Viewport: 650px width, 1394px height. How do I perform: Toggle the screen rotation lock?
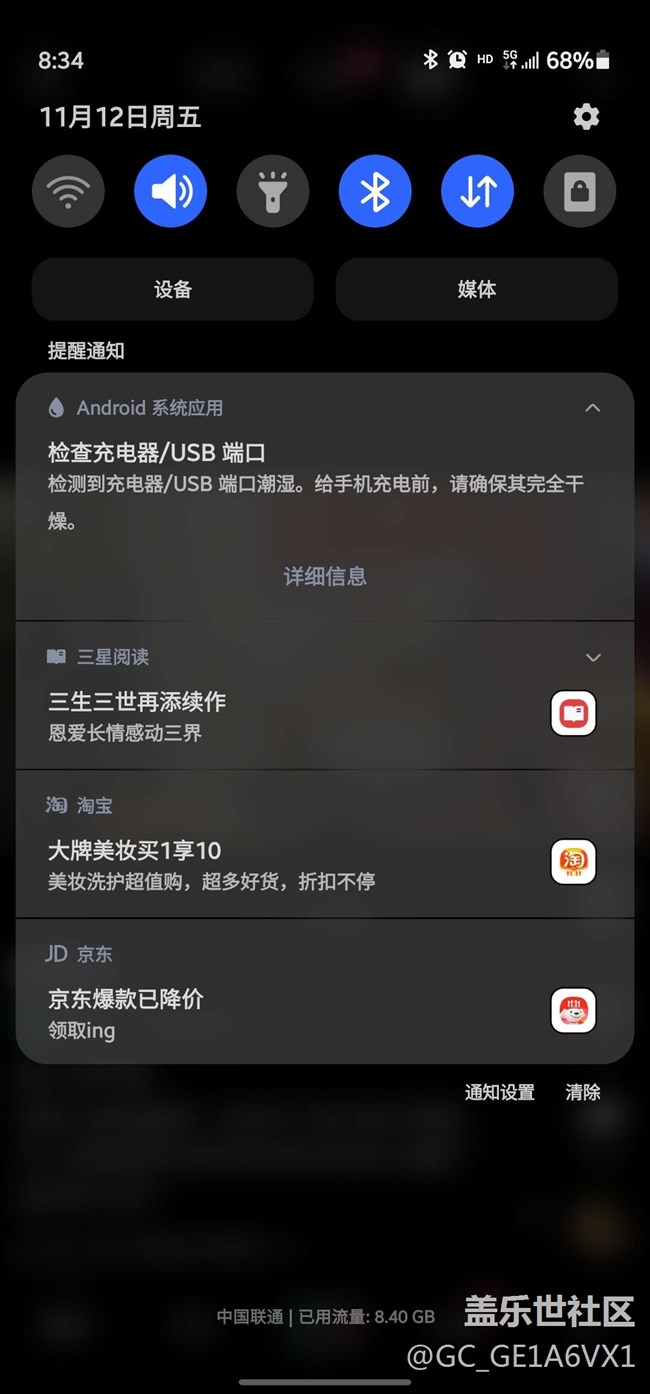click(x=579, y=190)
